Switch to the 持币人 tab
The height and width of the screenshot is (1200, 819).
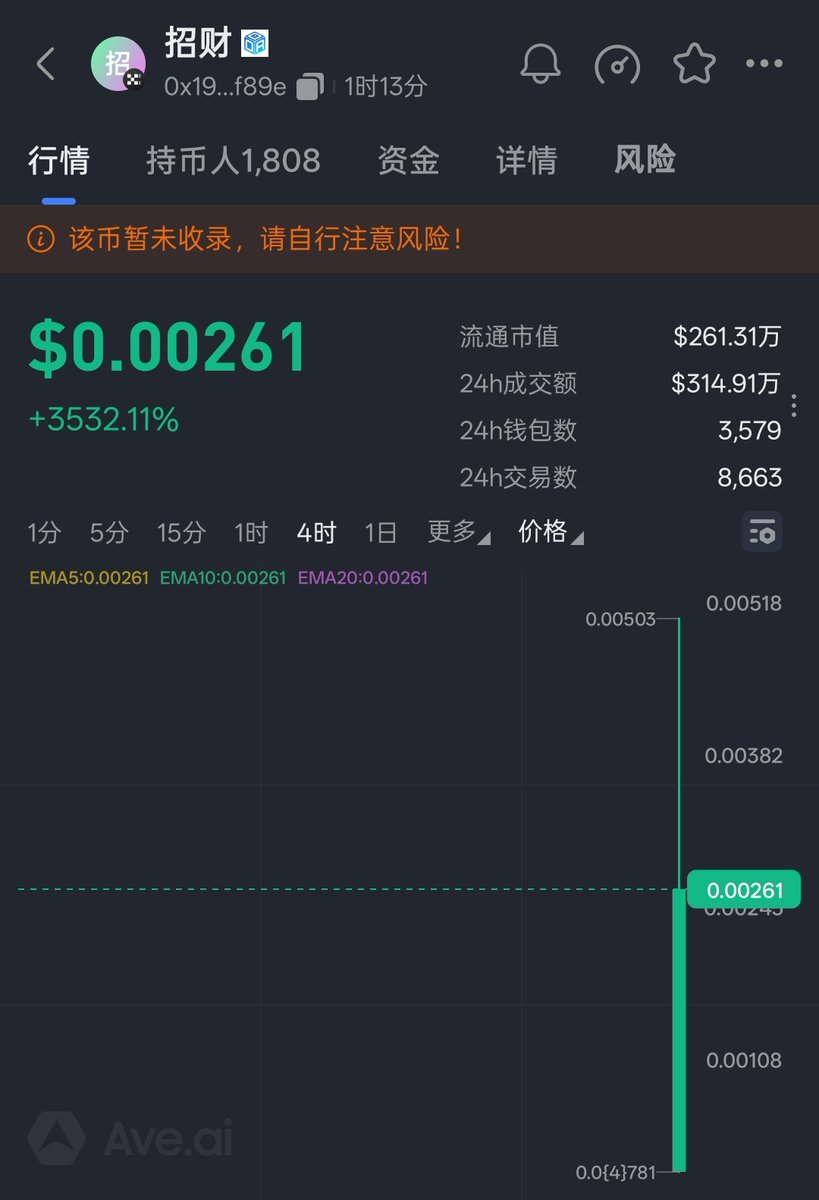click(233, 160)
